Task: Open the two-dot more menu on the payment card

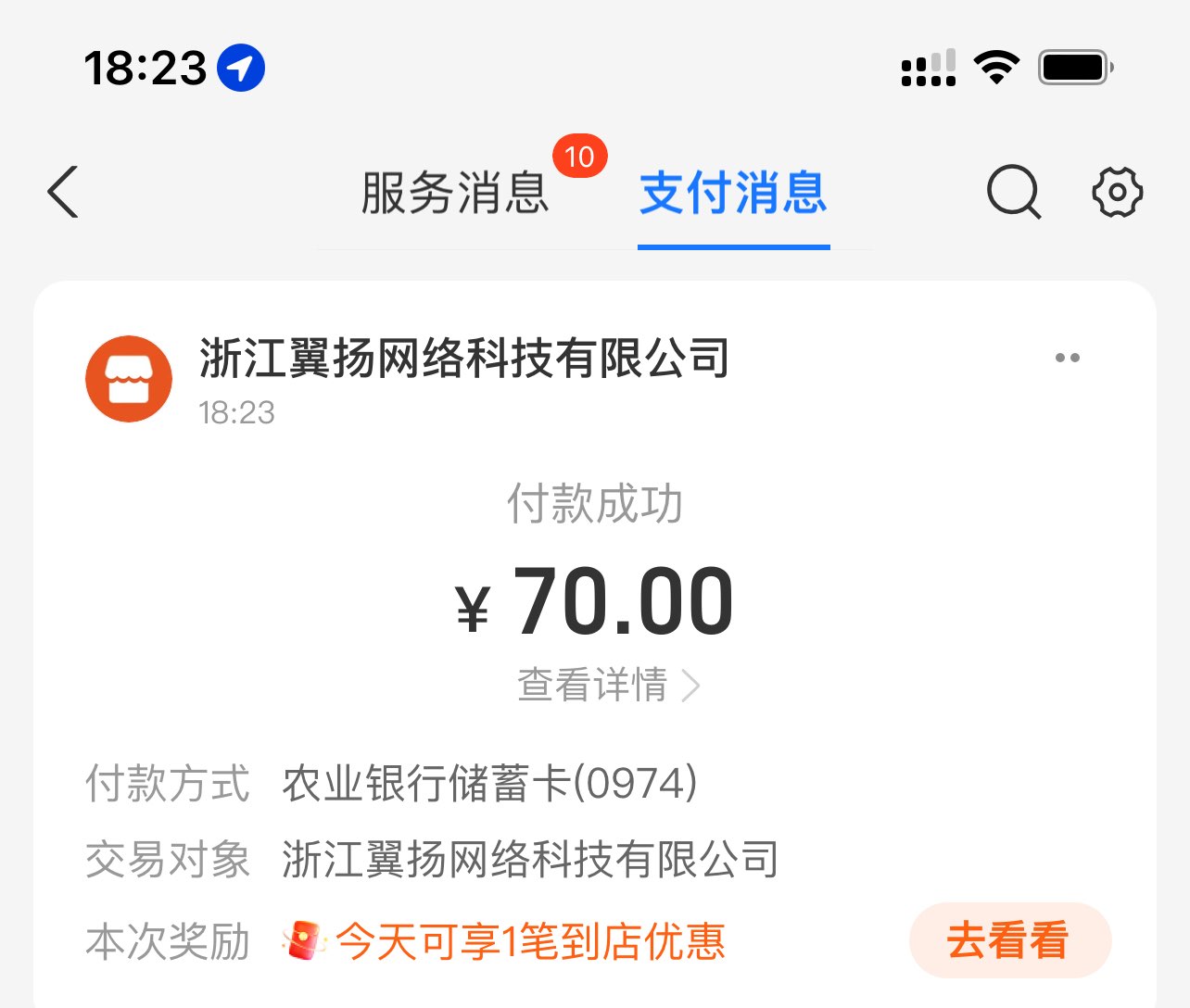Action: click(1068, 358)
